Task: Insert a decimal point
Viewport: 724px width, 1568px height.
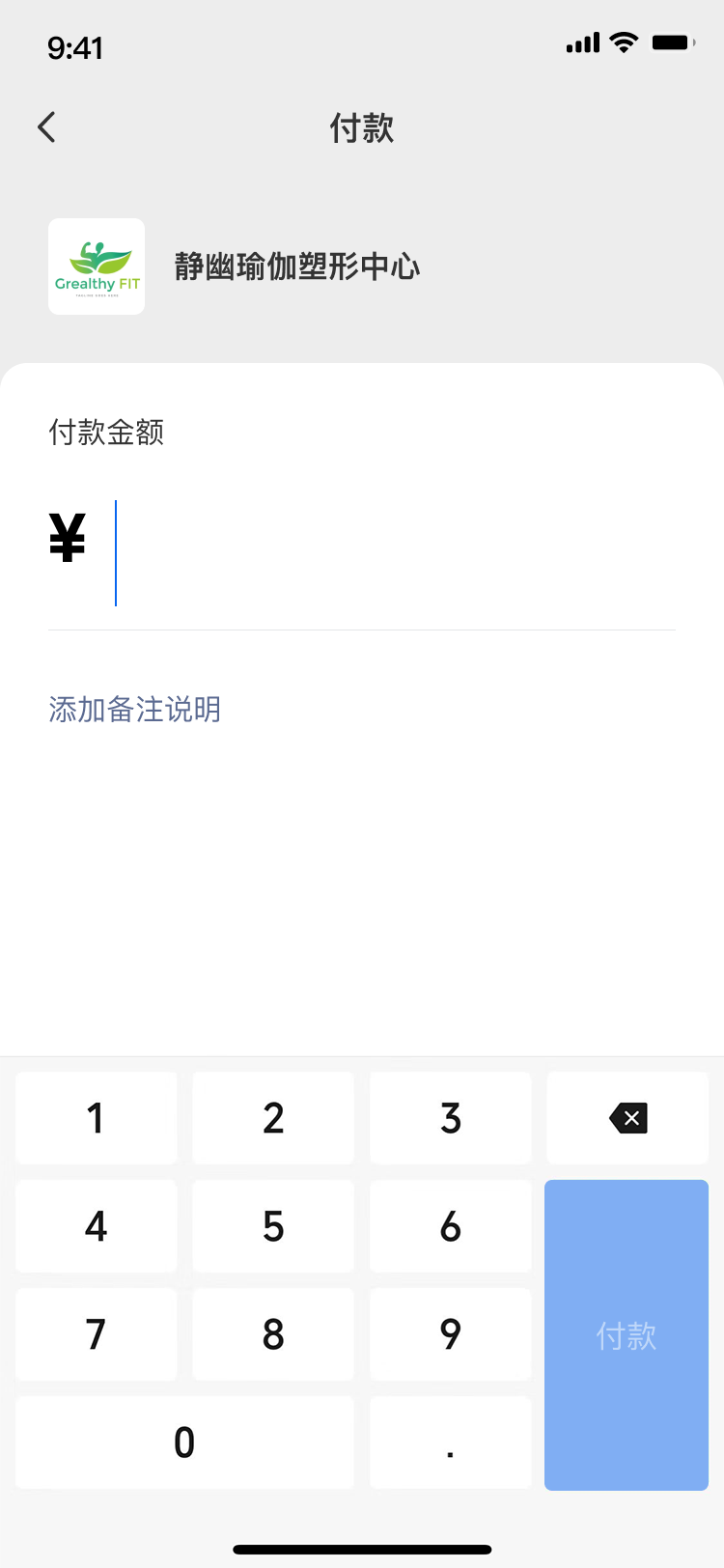Action: (451, 1442)
